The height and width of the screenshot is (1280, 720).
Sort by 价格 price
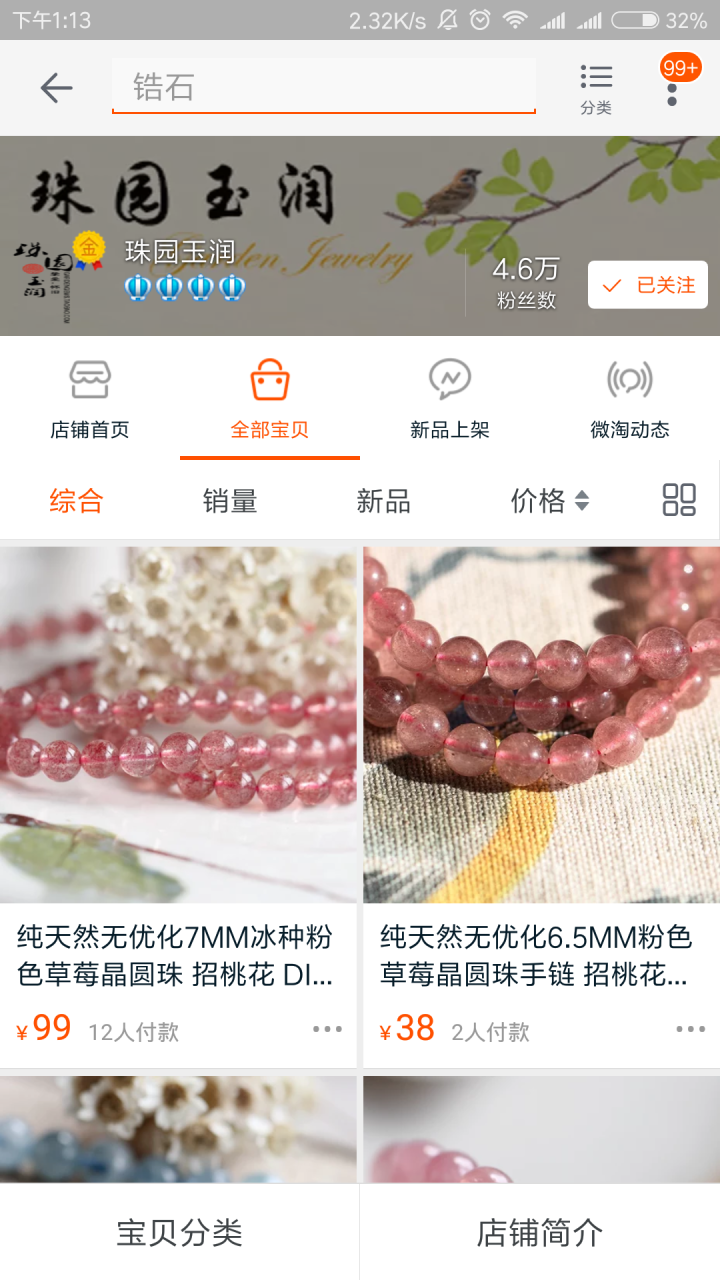[549, 501]
